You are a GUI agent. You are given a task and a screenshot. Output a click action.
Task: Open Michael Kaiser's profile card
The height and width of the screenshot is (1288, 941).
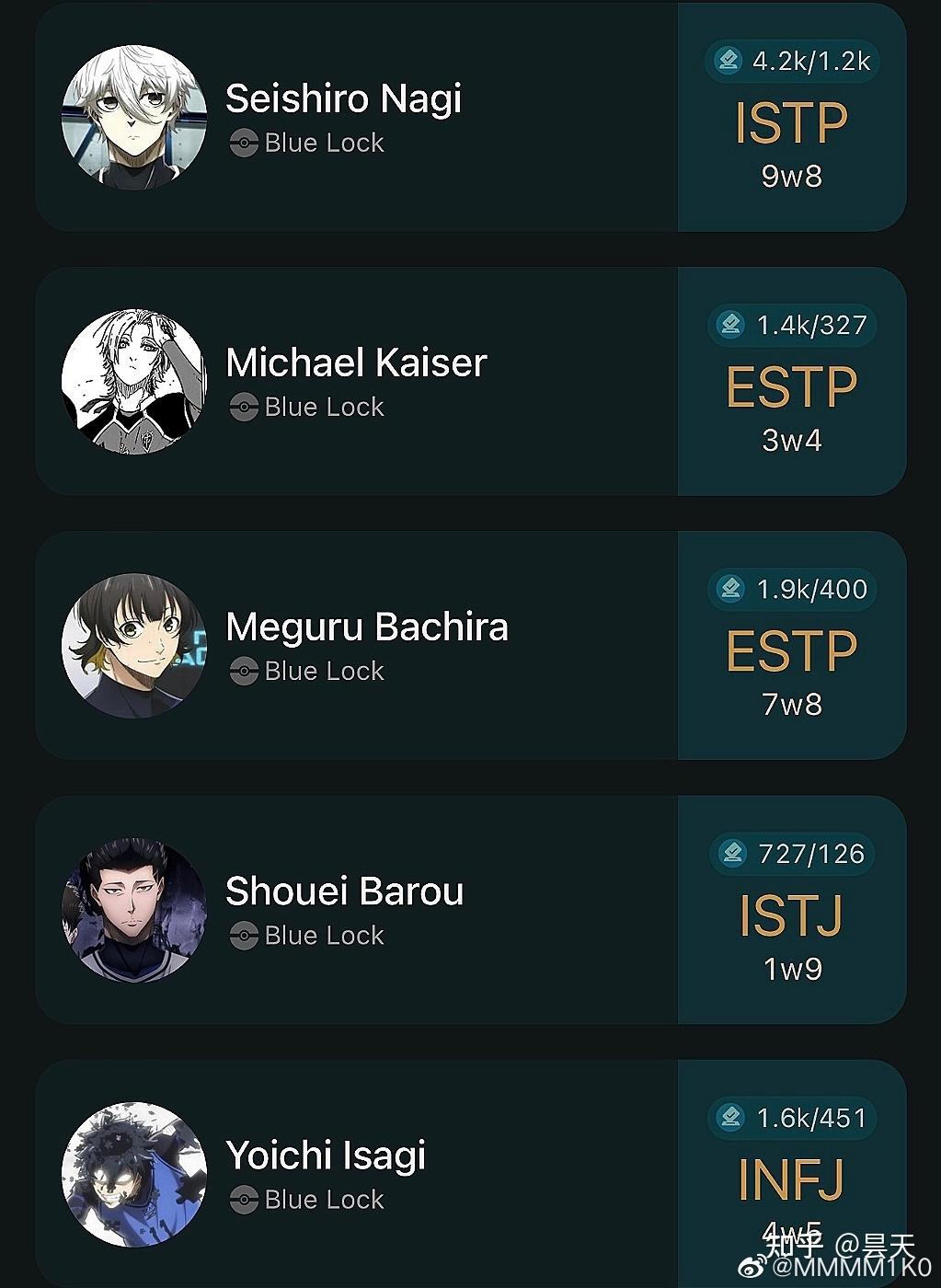(x=355, y=363)
